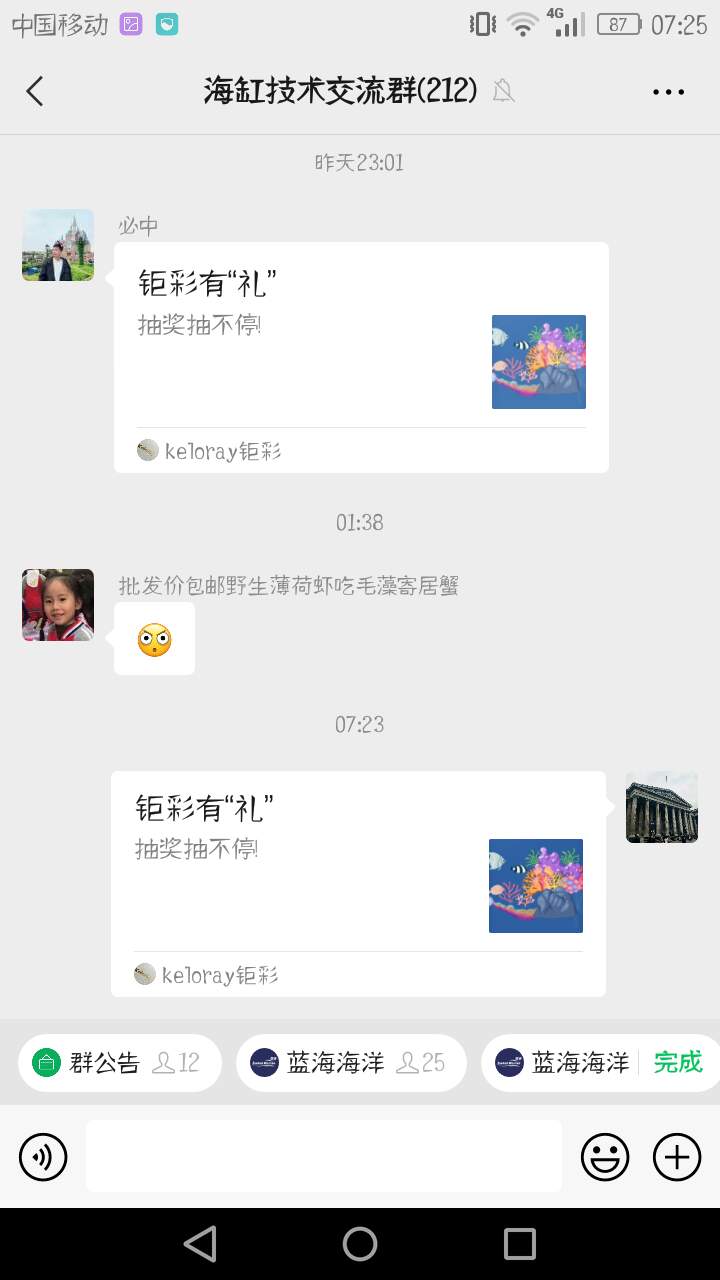Switch to voice message input

[43, 1157]
